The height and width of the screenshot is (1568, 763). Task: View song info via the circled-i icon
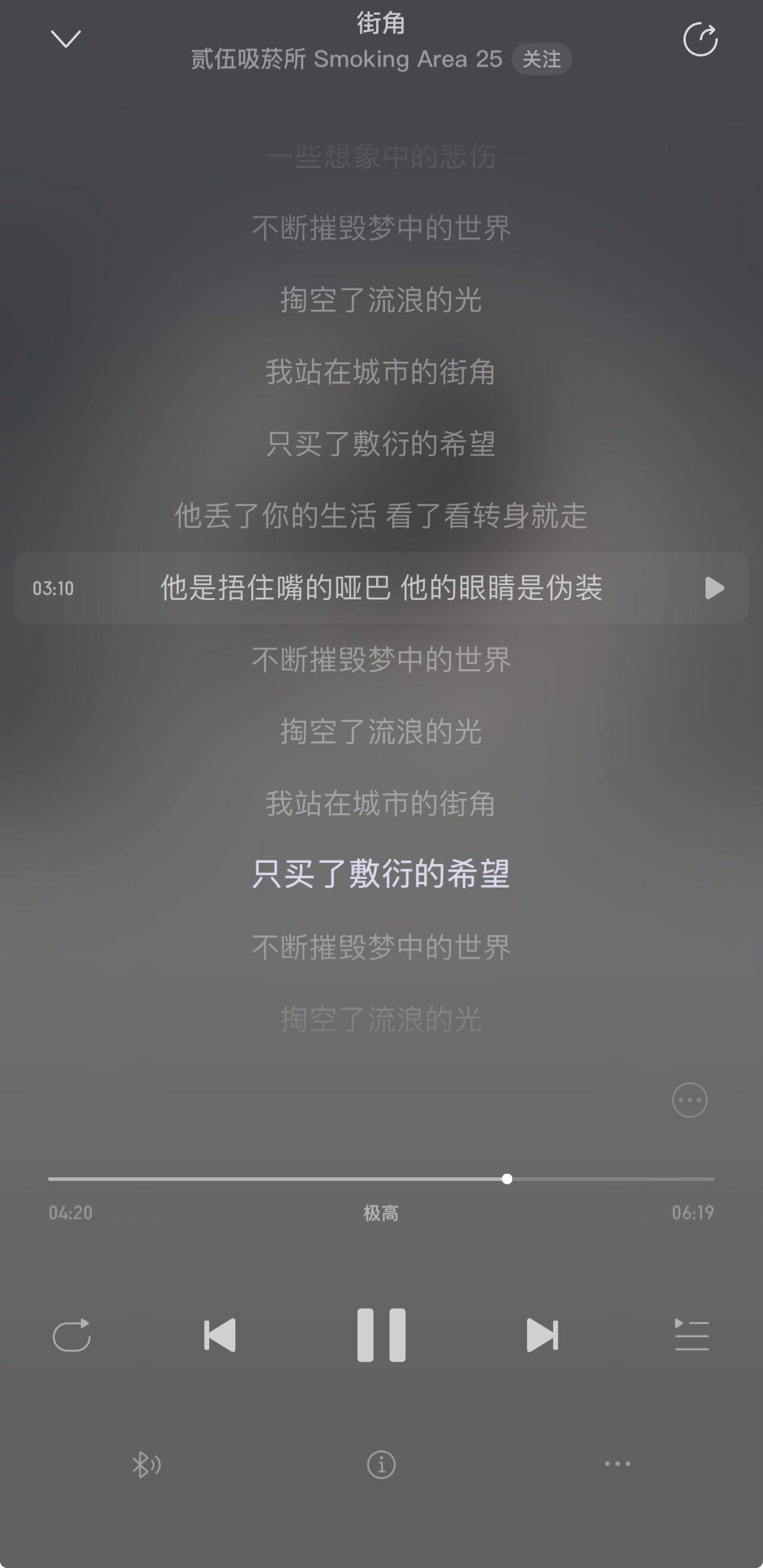(381, 1463)
